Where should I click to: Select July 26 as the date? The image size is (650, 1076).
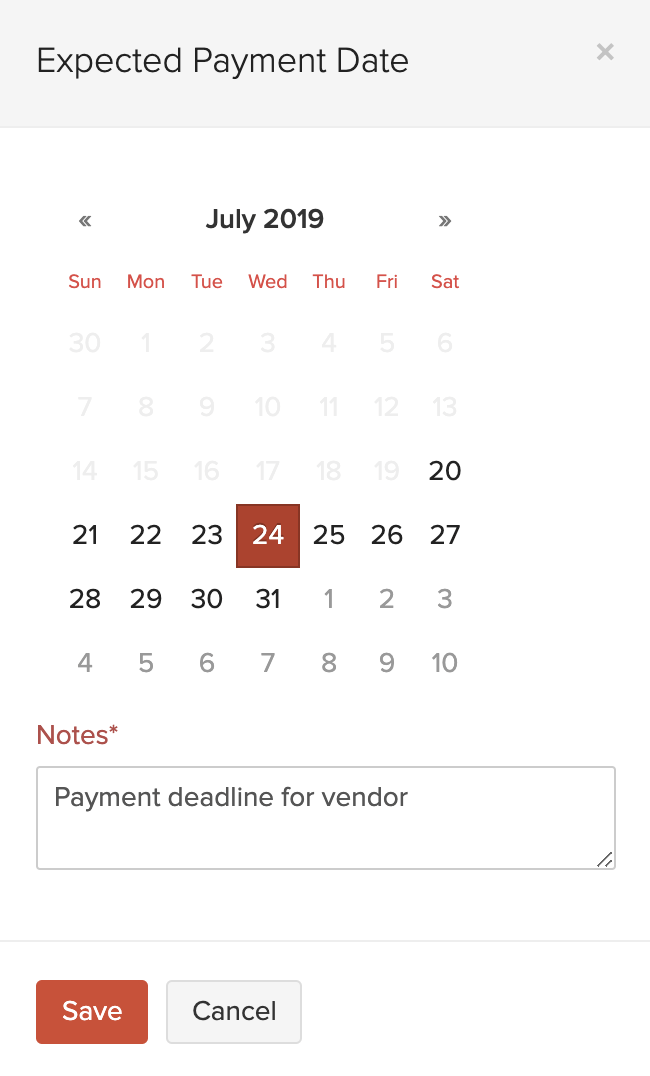click(387, 535)
